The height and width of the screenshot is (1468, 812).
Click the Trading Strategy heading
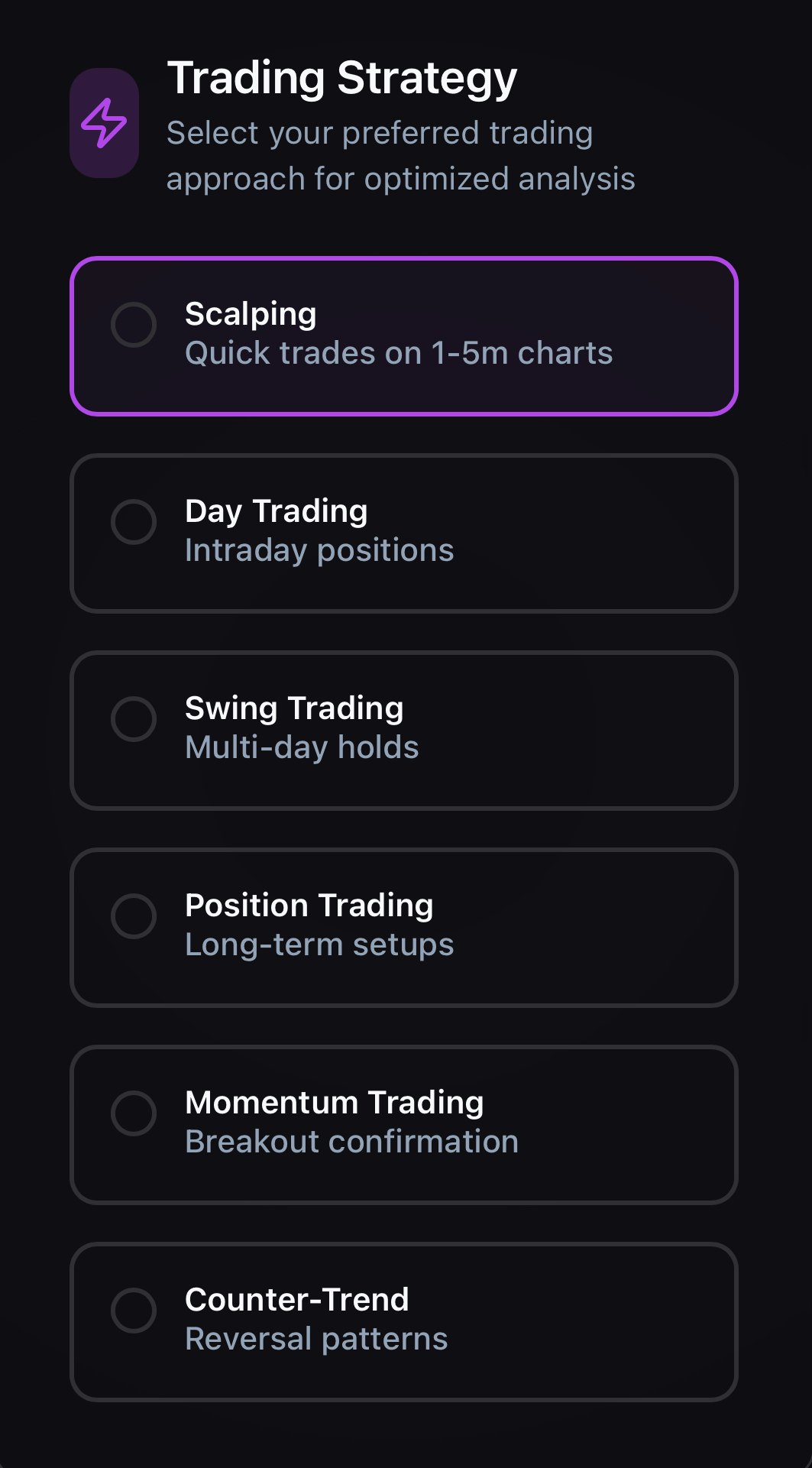pyautogui.click(x=342, y=76)
